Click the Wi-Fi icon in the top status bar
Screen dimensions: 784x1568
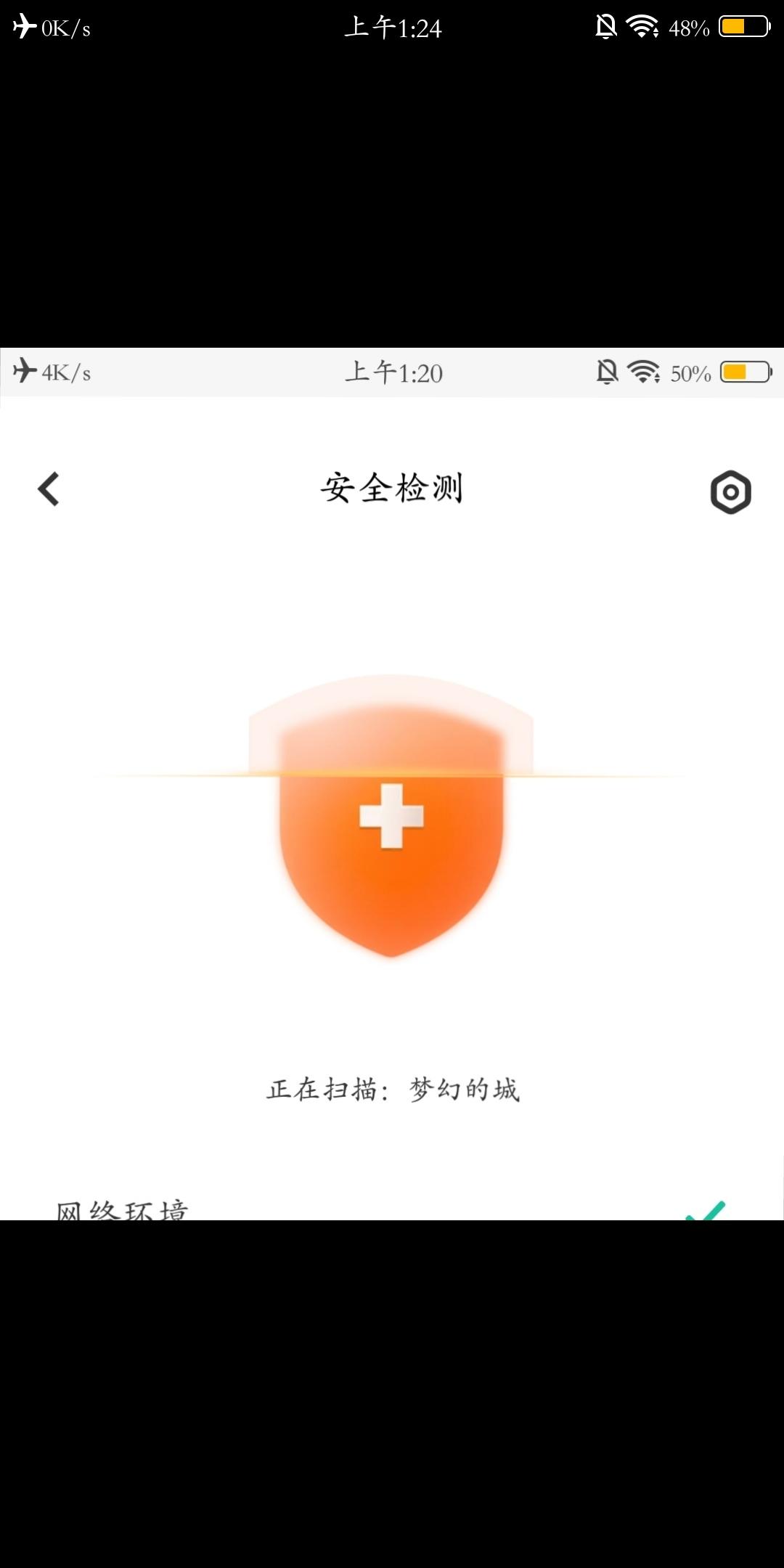click(x=642, y=28)
